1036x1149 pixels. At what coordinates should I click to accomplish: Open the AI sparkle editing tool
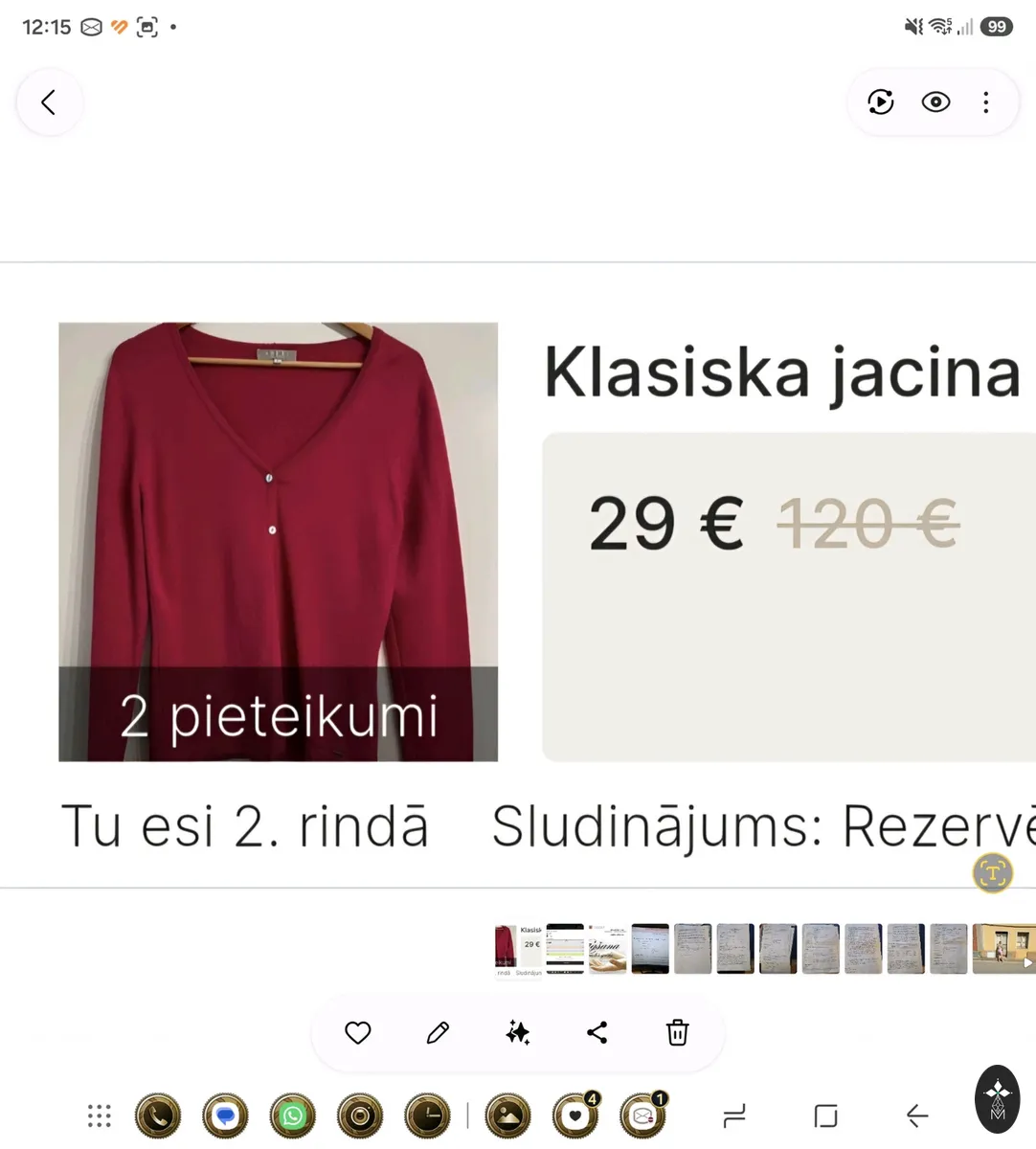click(x=518, y=1032)
